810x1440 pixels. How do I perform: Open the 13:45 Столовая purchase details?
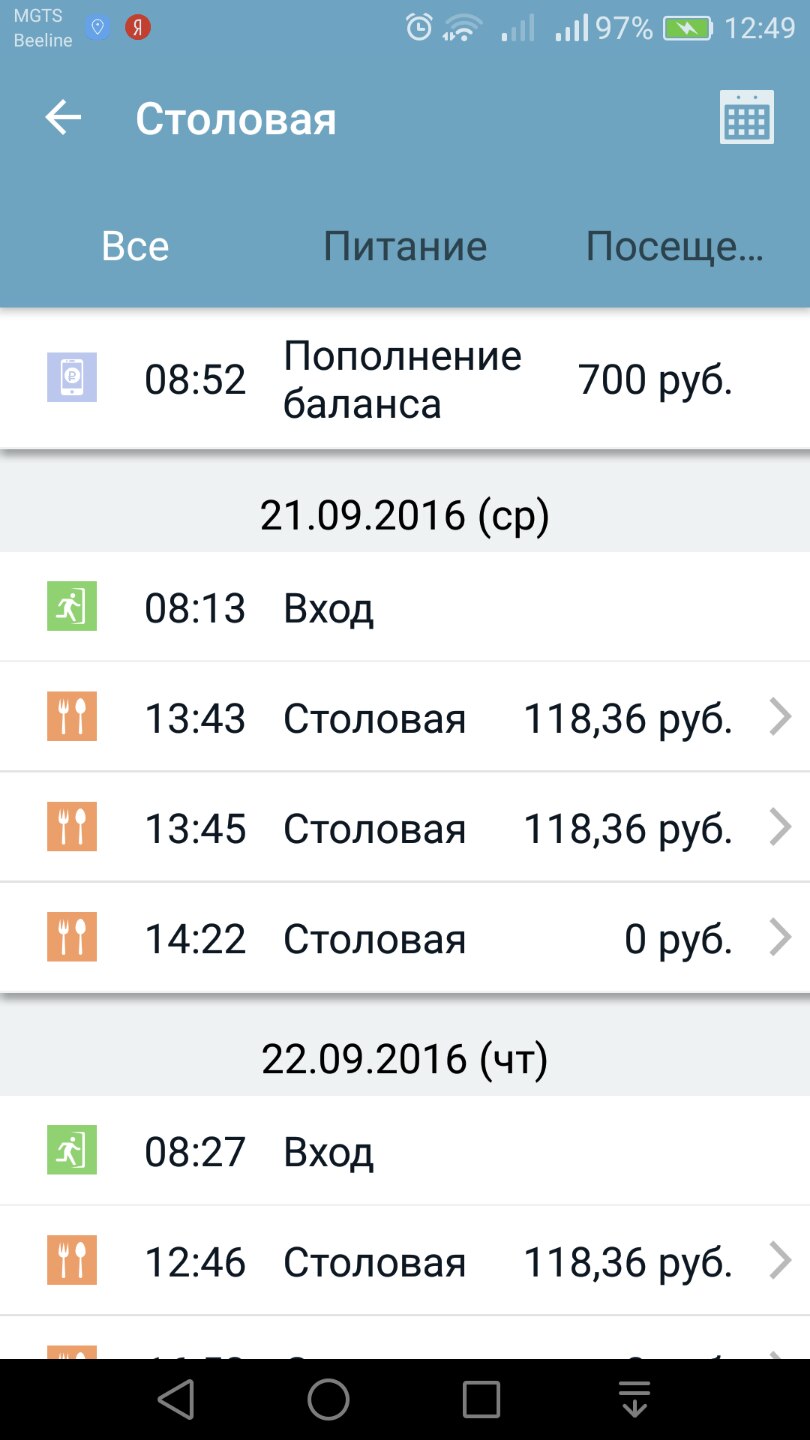point(405,827)
